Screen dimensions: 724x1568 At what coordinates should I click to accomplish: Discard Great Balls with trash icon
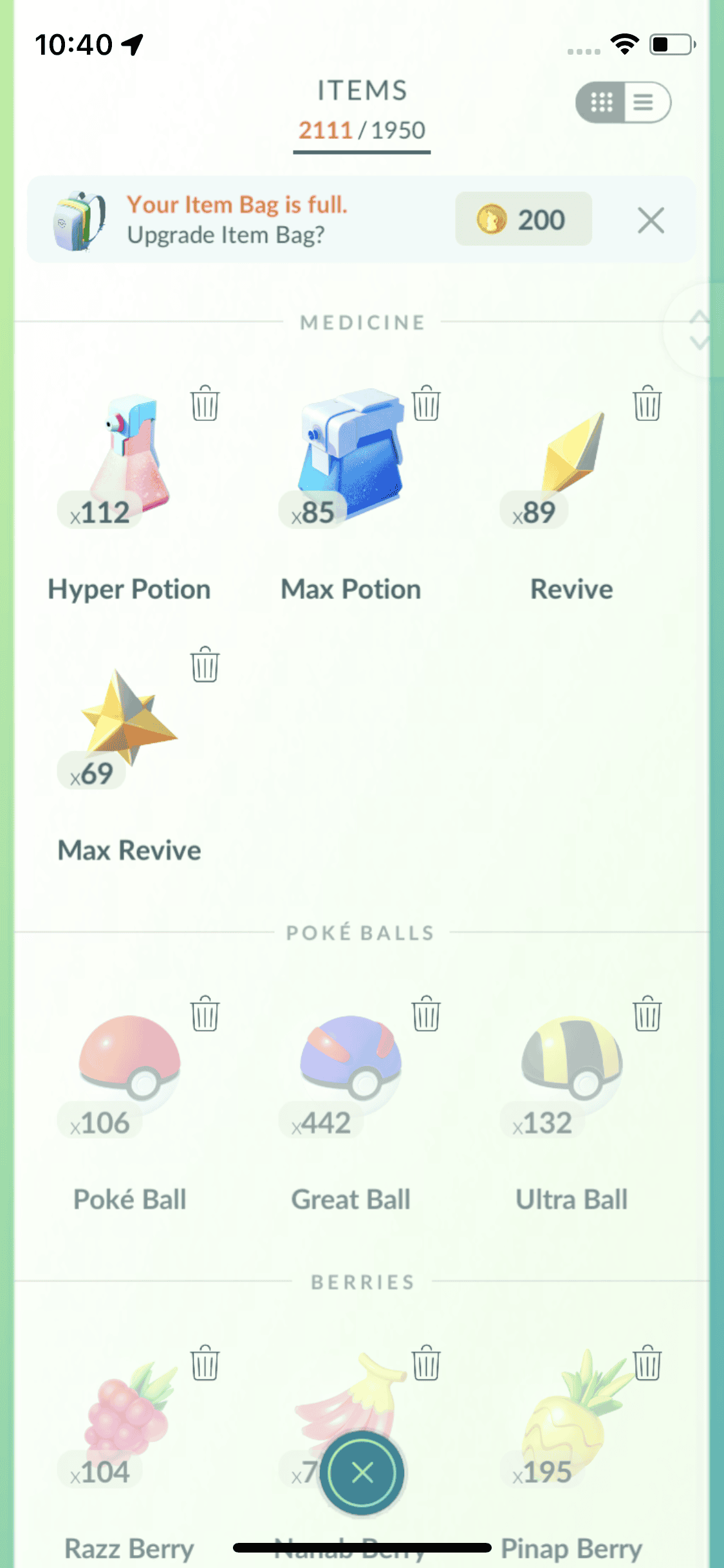[x=426, y=1014]
